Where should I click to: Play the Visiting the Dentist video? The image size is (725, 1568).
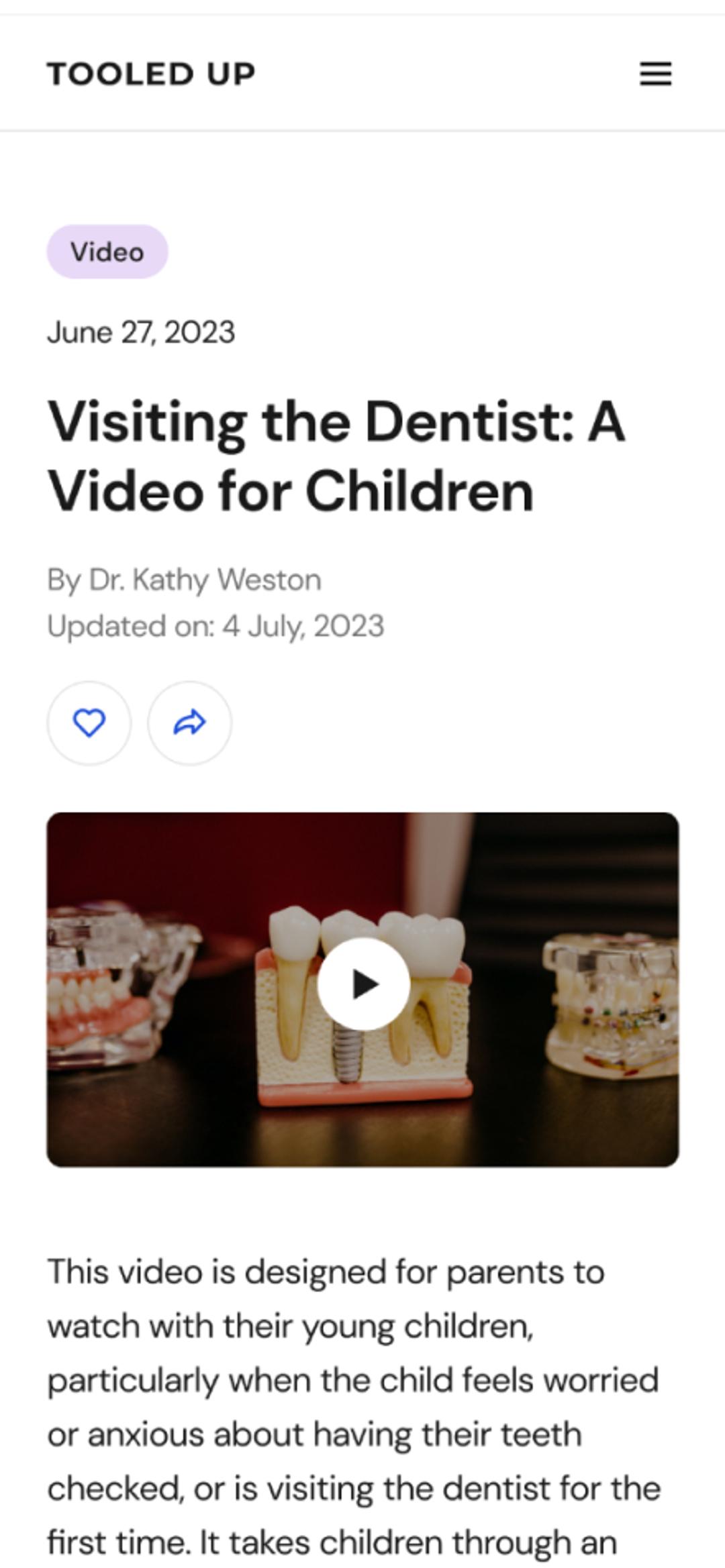tap(363, 984)
